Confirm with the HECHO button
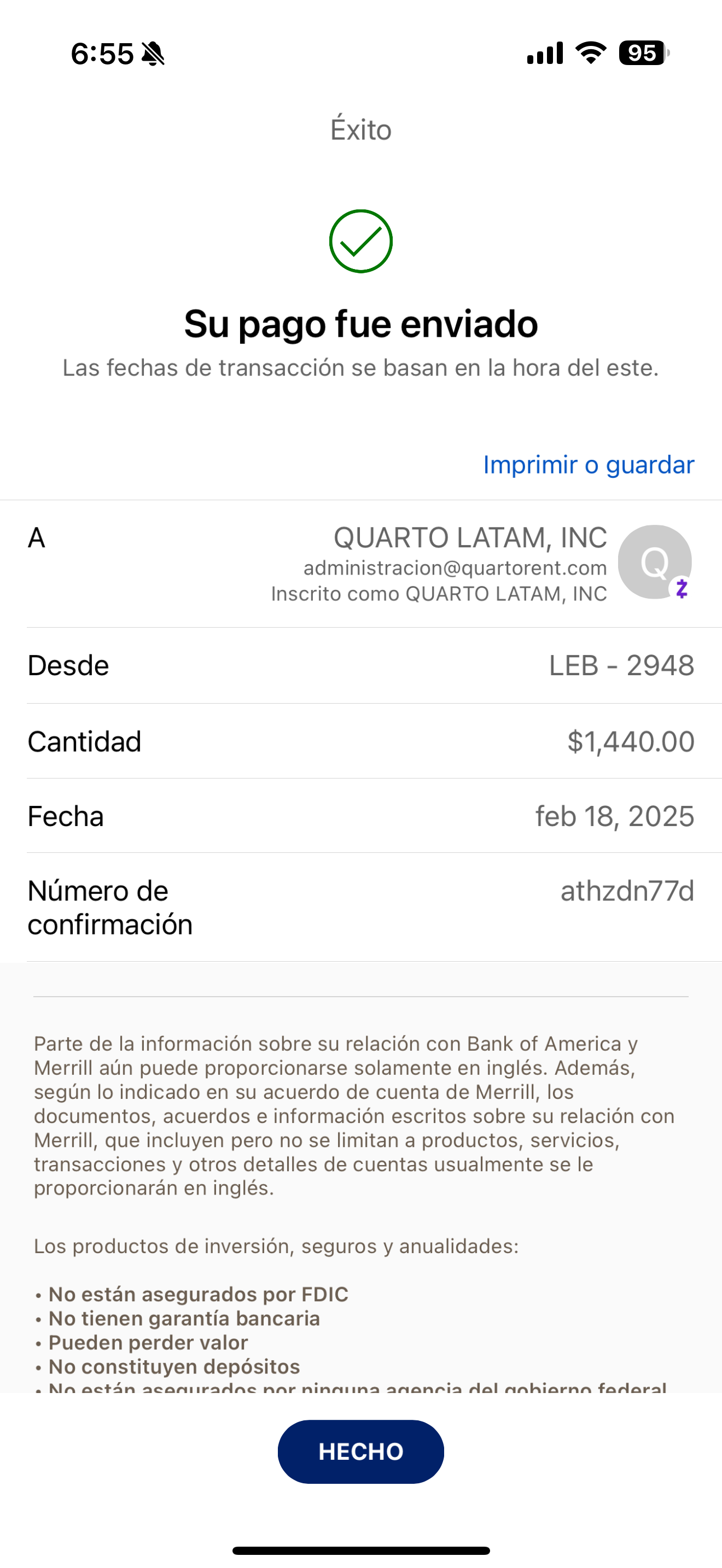722x1568 pixels. tap(360, 1452)
